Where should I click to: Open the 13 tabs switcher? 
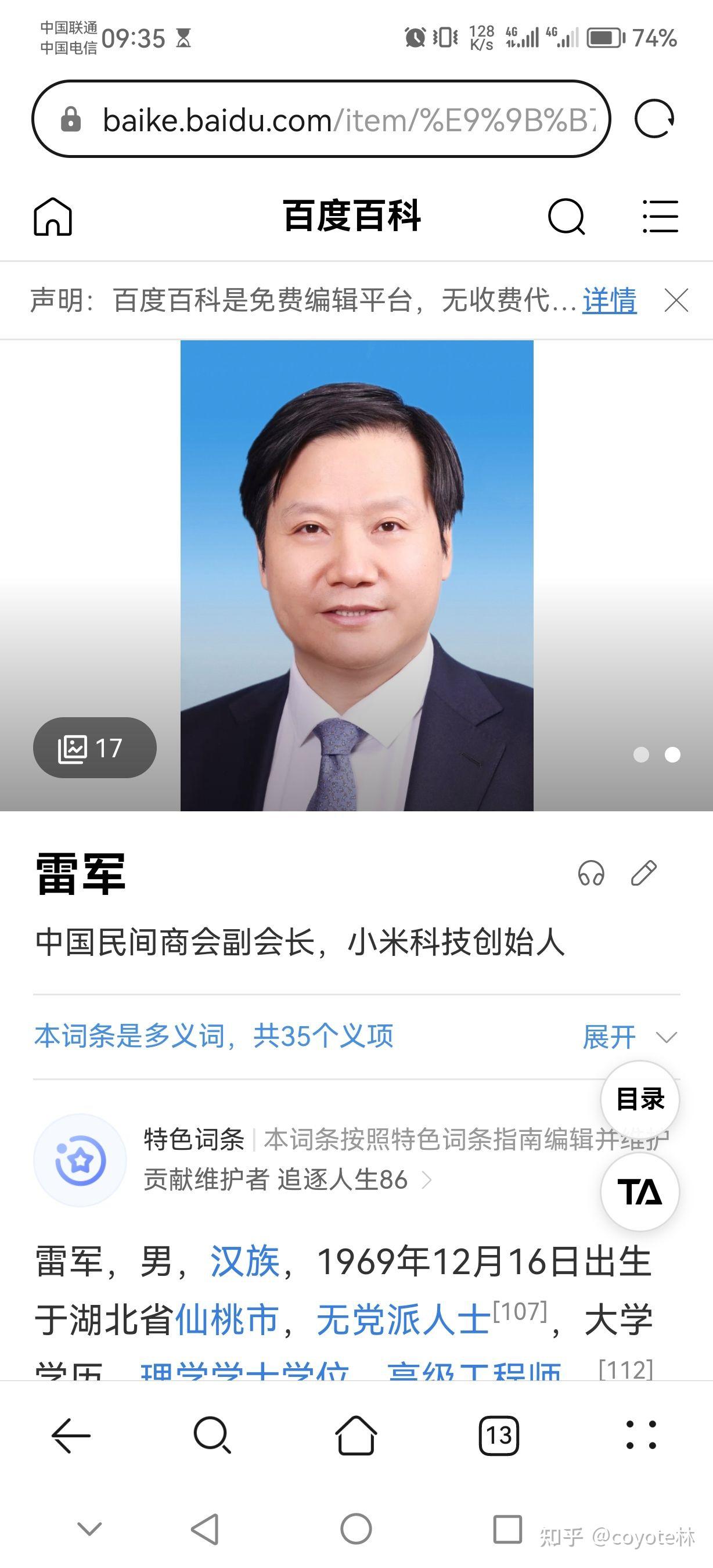pyautogui.click(x=499, y=1436)
